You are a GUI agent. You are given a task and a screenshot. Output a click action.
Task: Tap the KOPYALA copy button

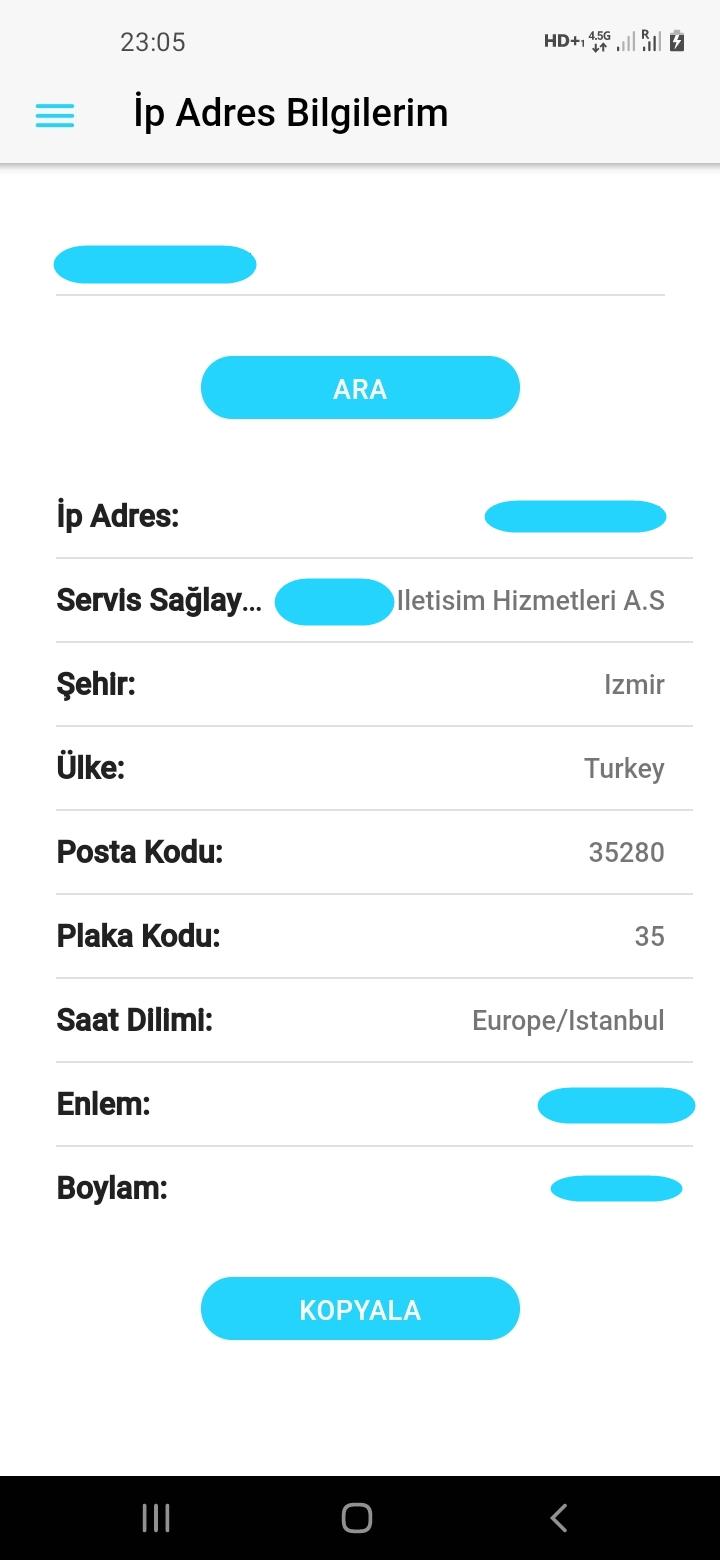pyautogui.click(x=360, y=1309)
